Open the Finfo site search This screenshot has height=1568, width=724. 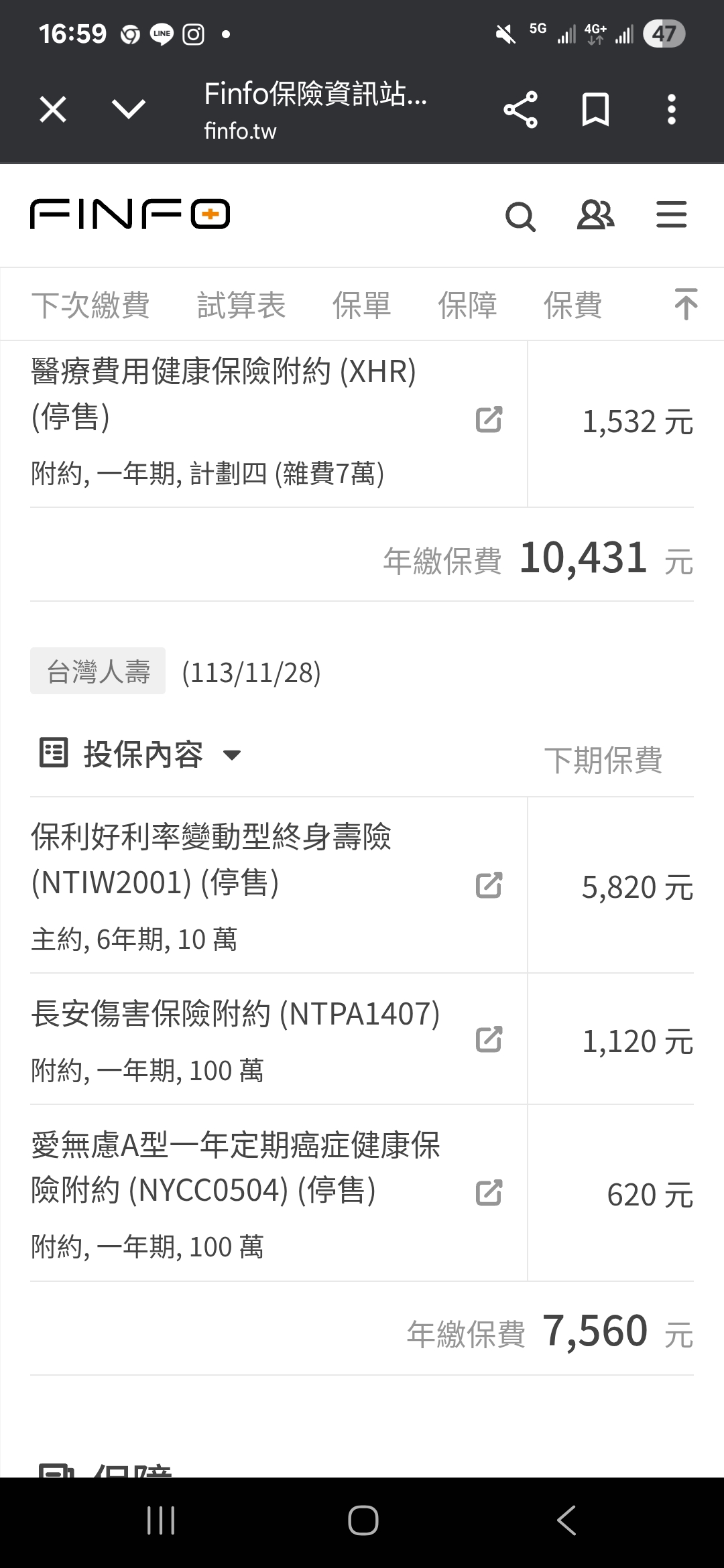click(x=520, y=216)
